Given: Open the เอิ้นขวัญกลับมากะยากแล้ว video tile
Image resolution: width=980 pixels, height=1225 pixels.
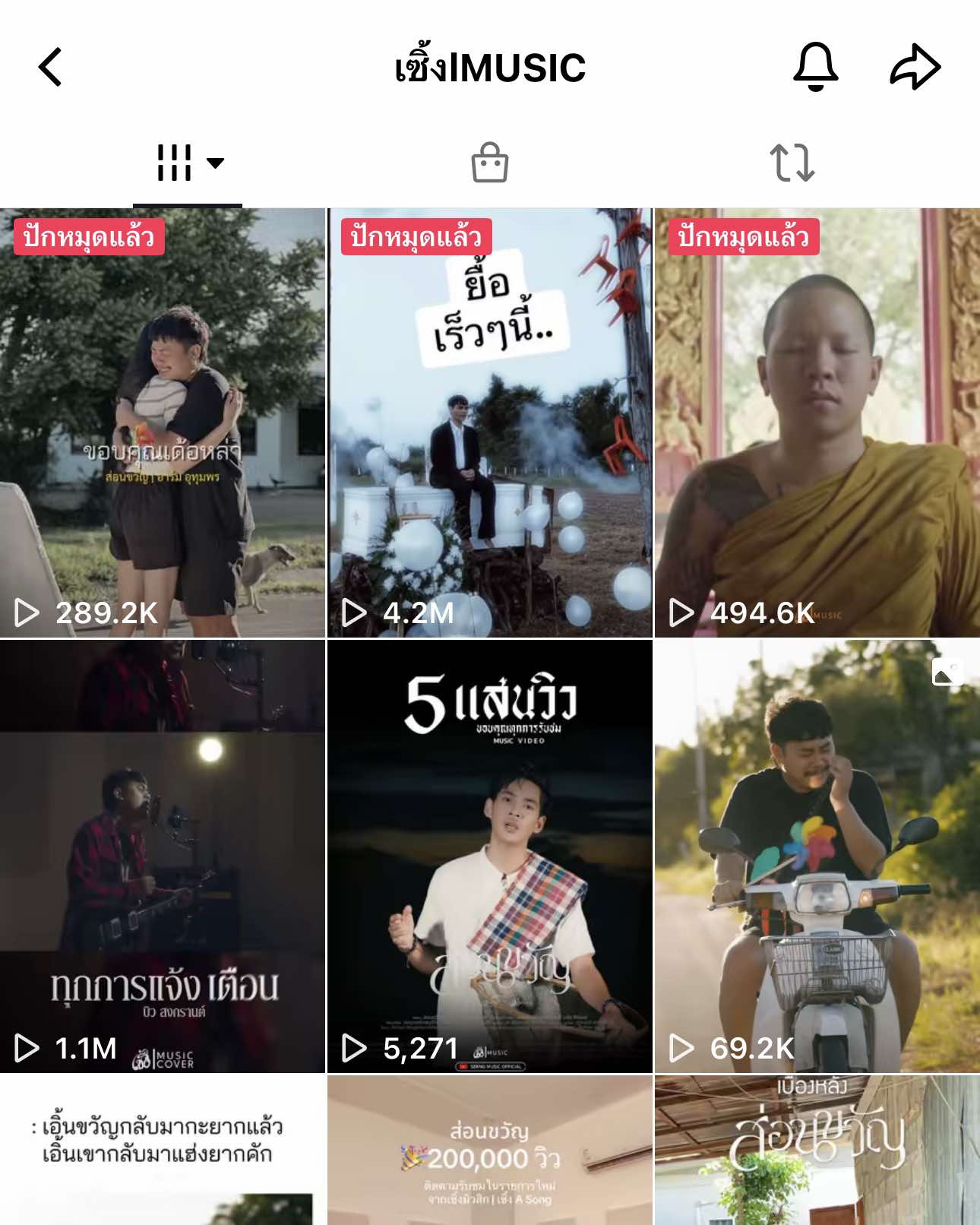Looking at the screenshot, I should point(163,1151).
